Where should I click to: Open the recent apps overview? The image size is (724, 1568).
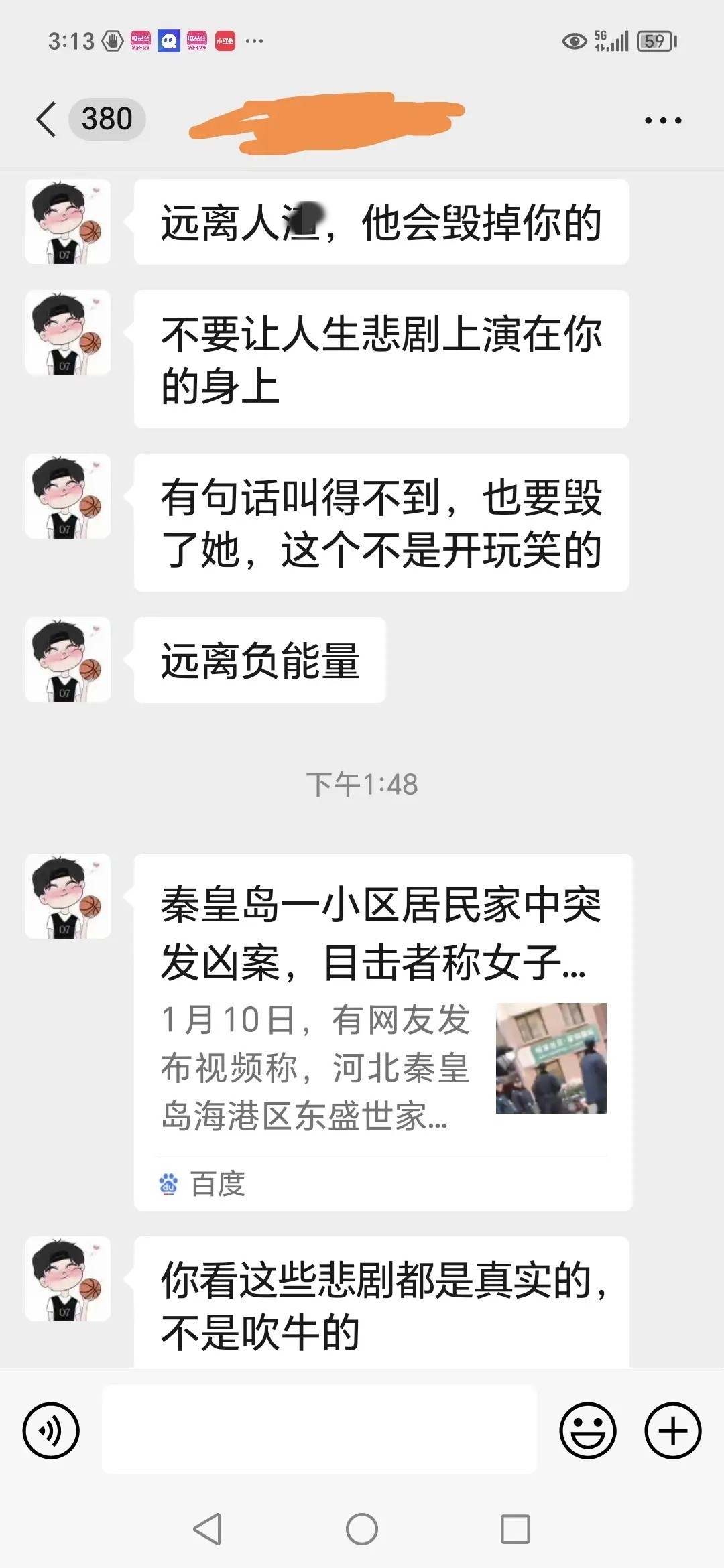(x=515, y=1529)
